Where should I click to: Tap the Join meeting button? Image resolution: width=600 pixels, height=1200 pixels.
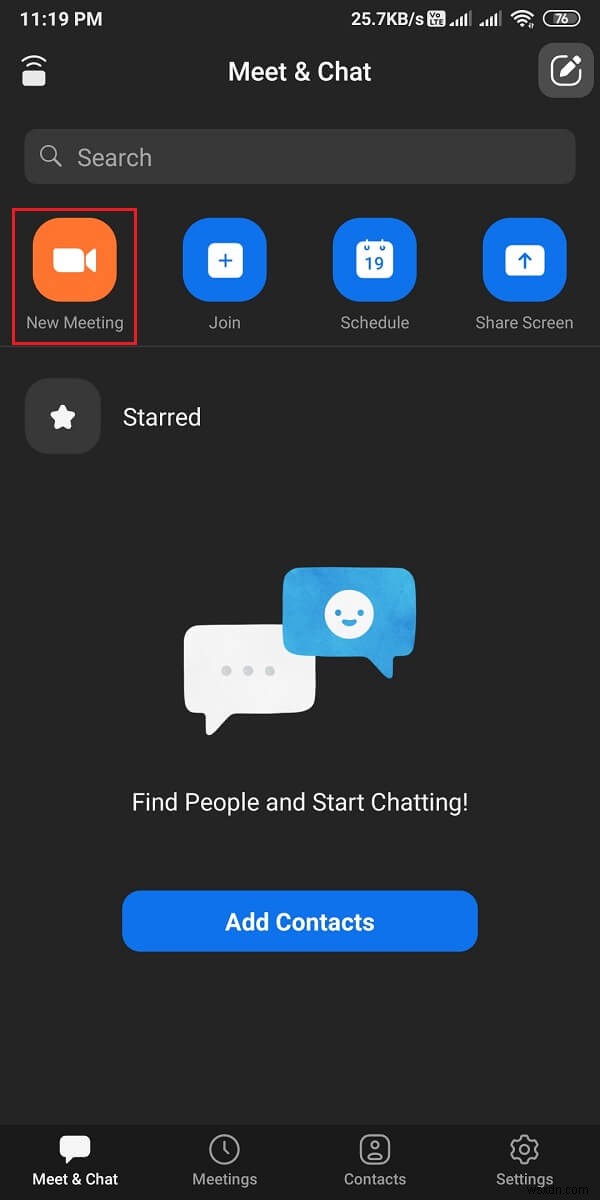(x=225, y=260)
